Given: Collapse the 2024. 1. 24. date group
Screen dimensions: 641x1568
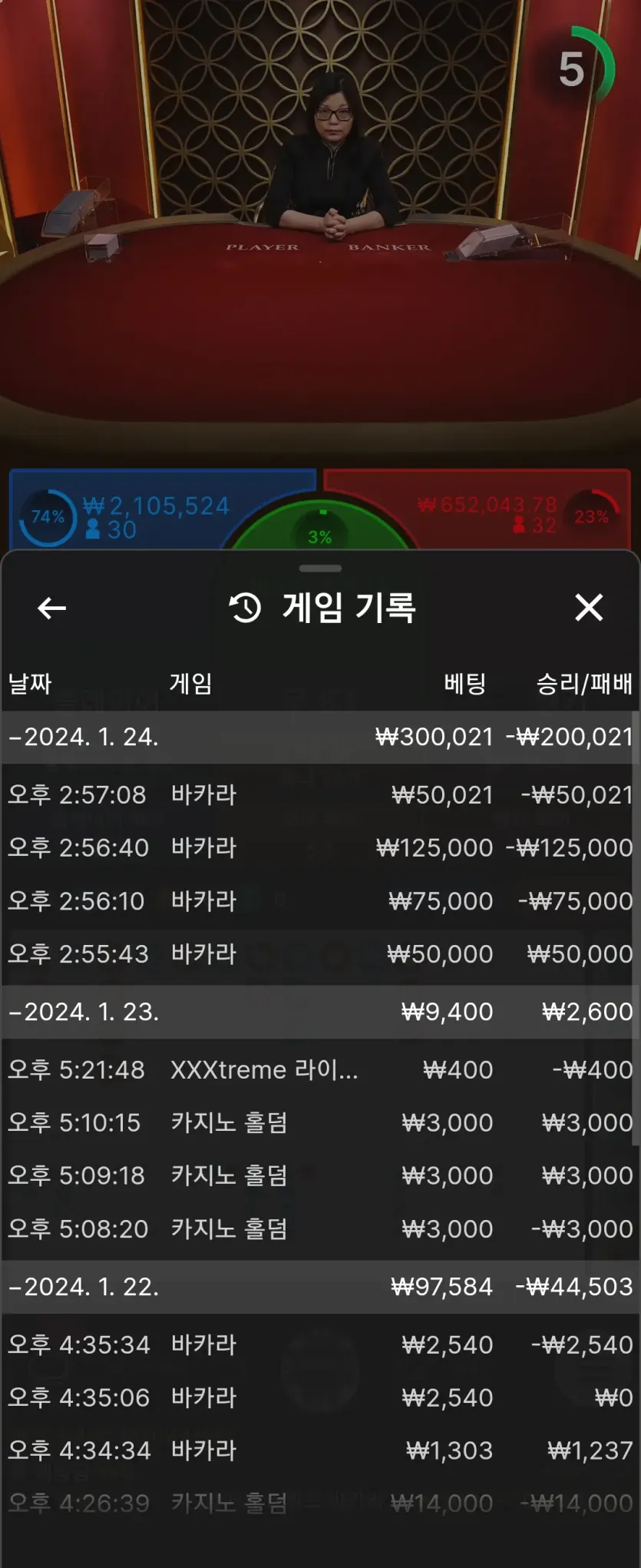Looking at the screenshot, I should pyautogui.click(x=319, y=737).
